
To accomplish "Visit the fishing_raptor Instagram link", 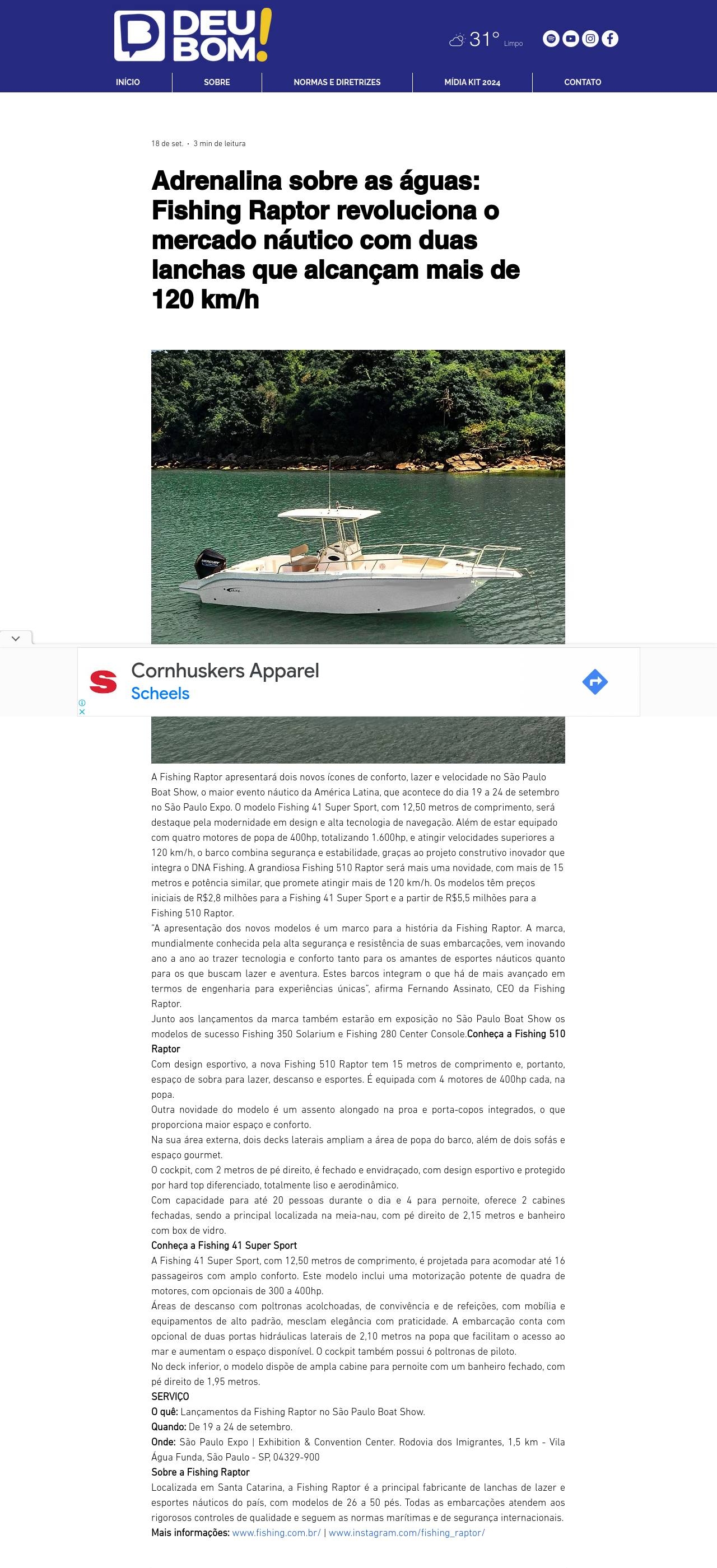I will click(406, 1533).
